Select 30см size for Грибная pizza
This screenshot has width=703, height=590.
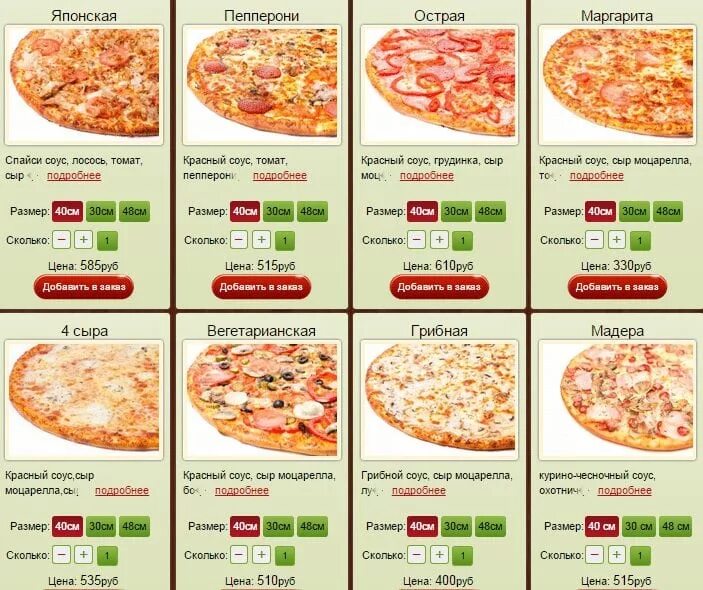(456, 527)
